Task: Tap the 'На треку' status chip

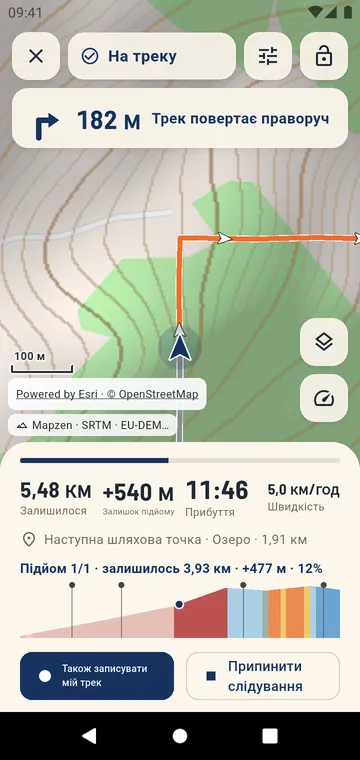Action: click(152, 56)
